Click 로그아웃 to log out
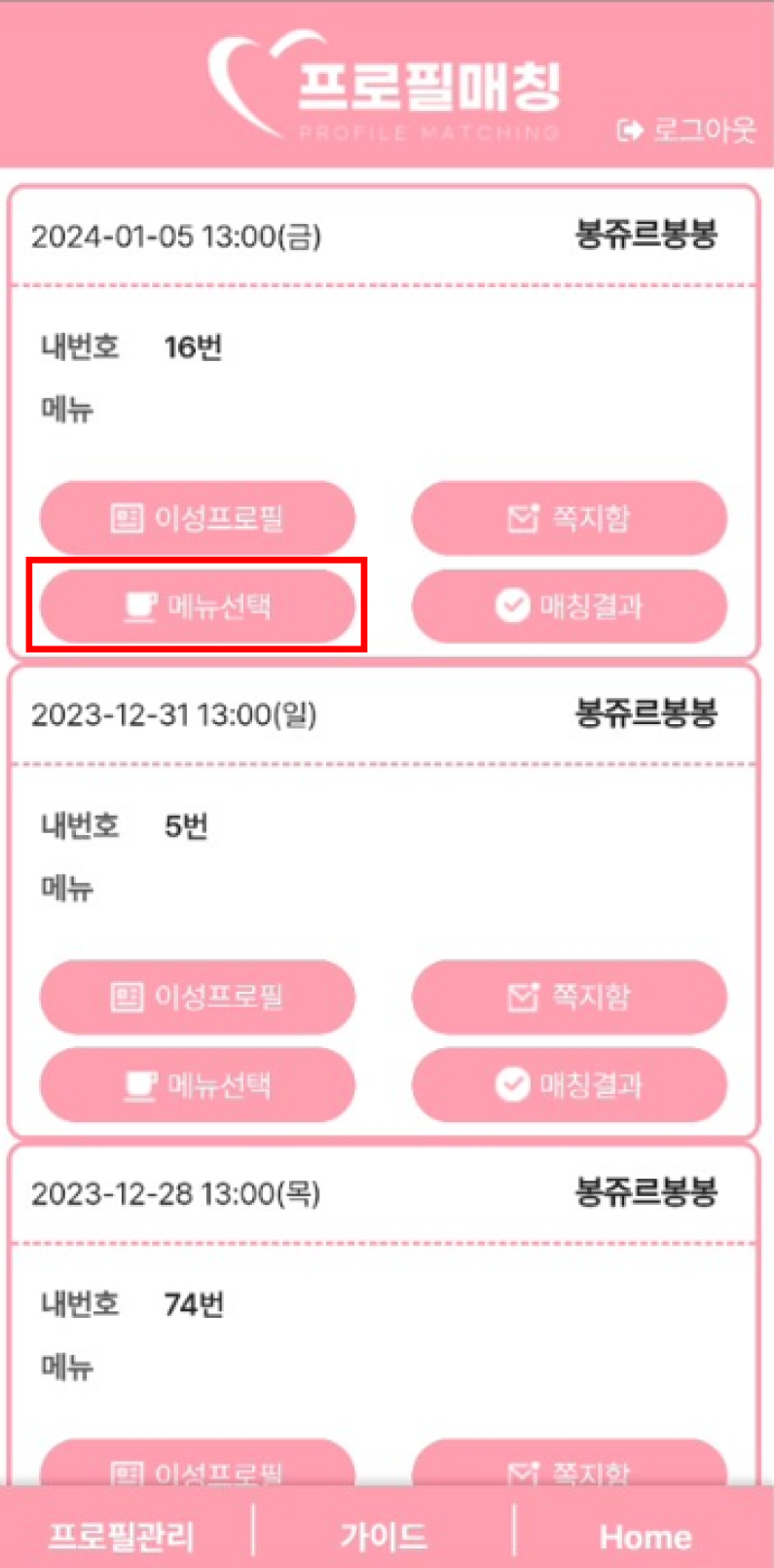The width and height of the screenshot is (774, 1568). pos(691,128)
